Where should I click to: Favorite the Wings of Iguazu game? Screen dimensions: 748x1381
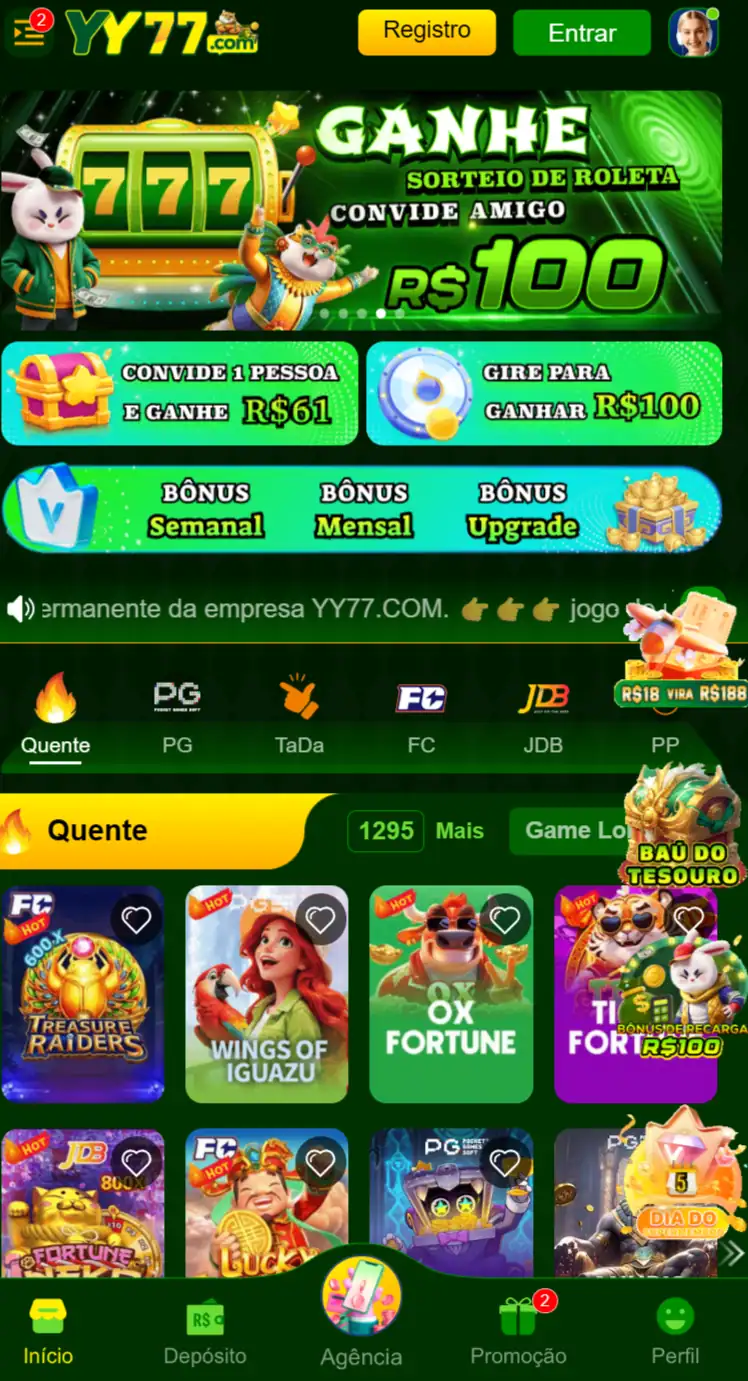tap(320, 919)
